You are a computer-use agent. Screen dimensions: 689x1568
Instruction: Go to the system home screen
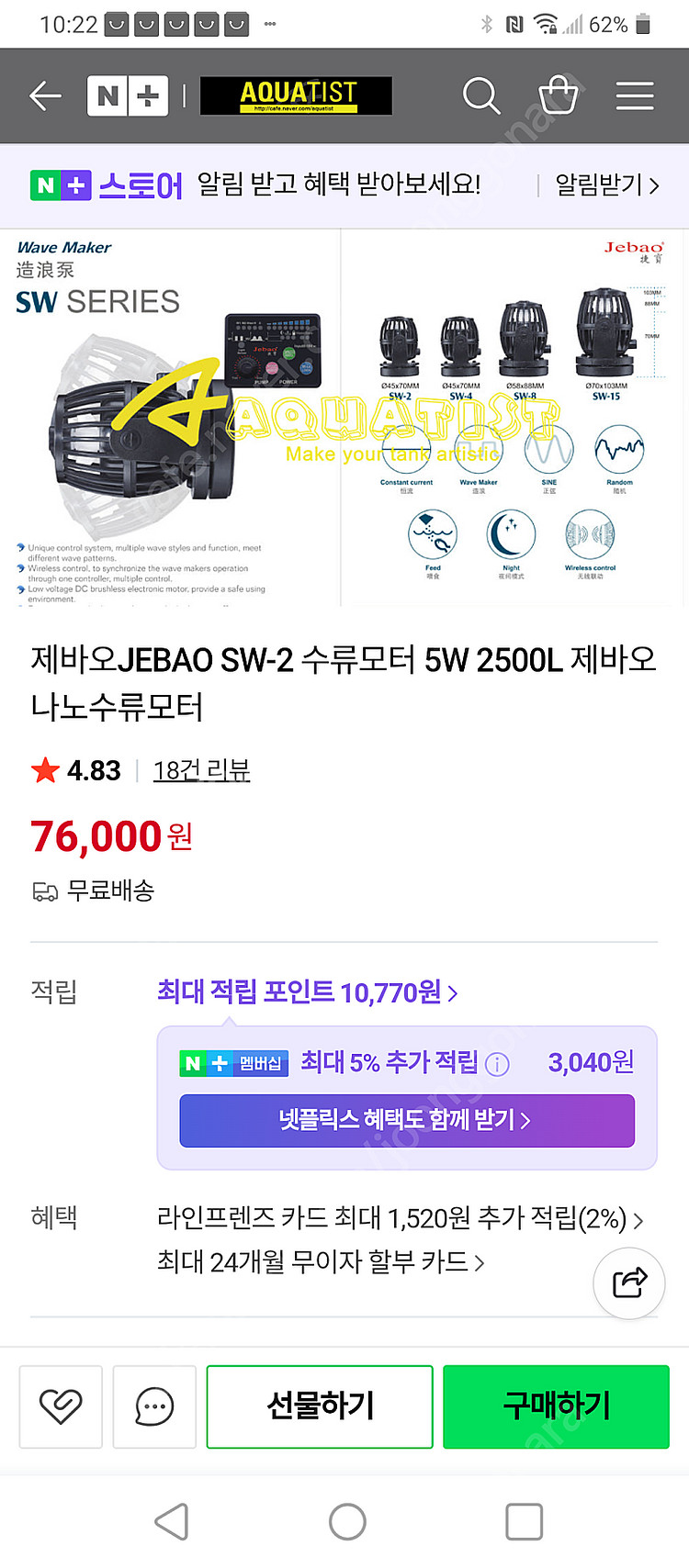pos(346,1521)
